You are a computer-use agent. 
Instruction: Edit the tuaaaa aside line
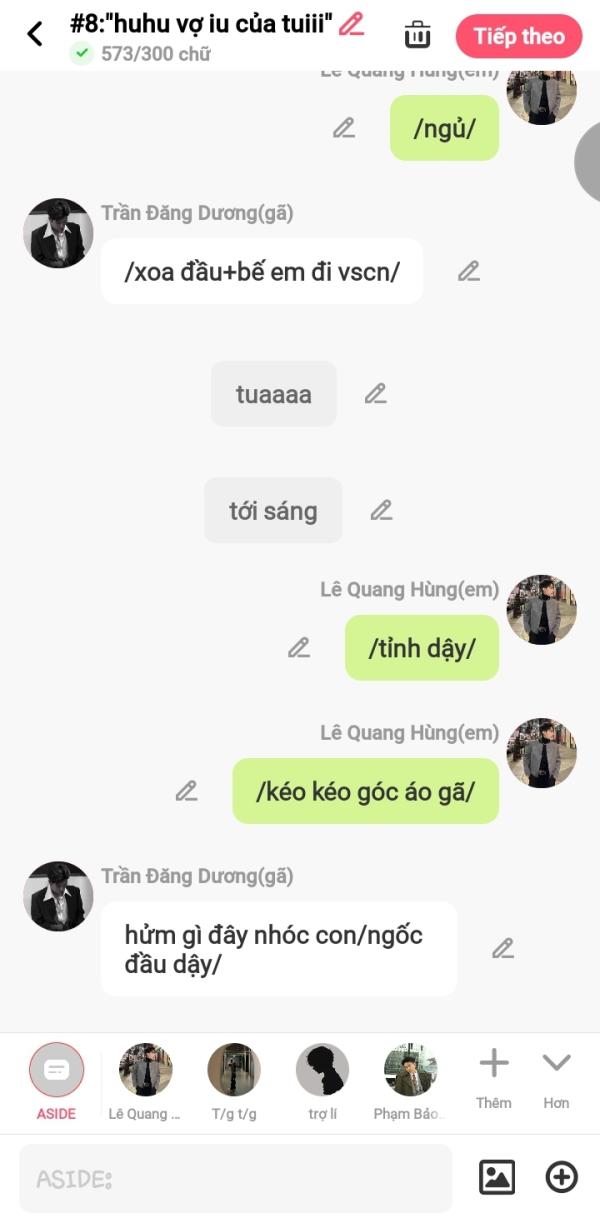[375, 394]
